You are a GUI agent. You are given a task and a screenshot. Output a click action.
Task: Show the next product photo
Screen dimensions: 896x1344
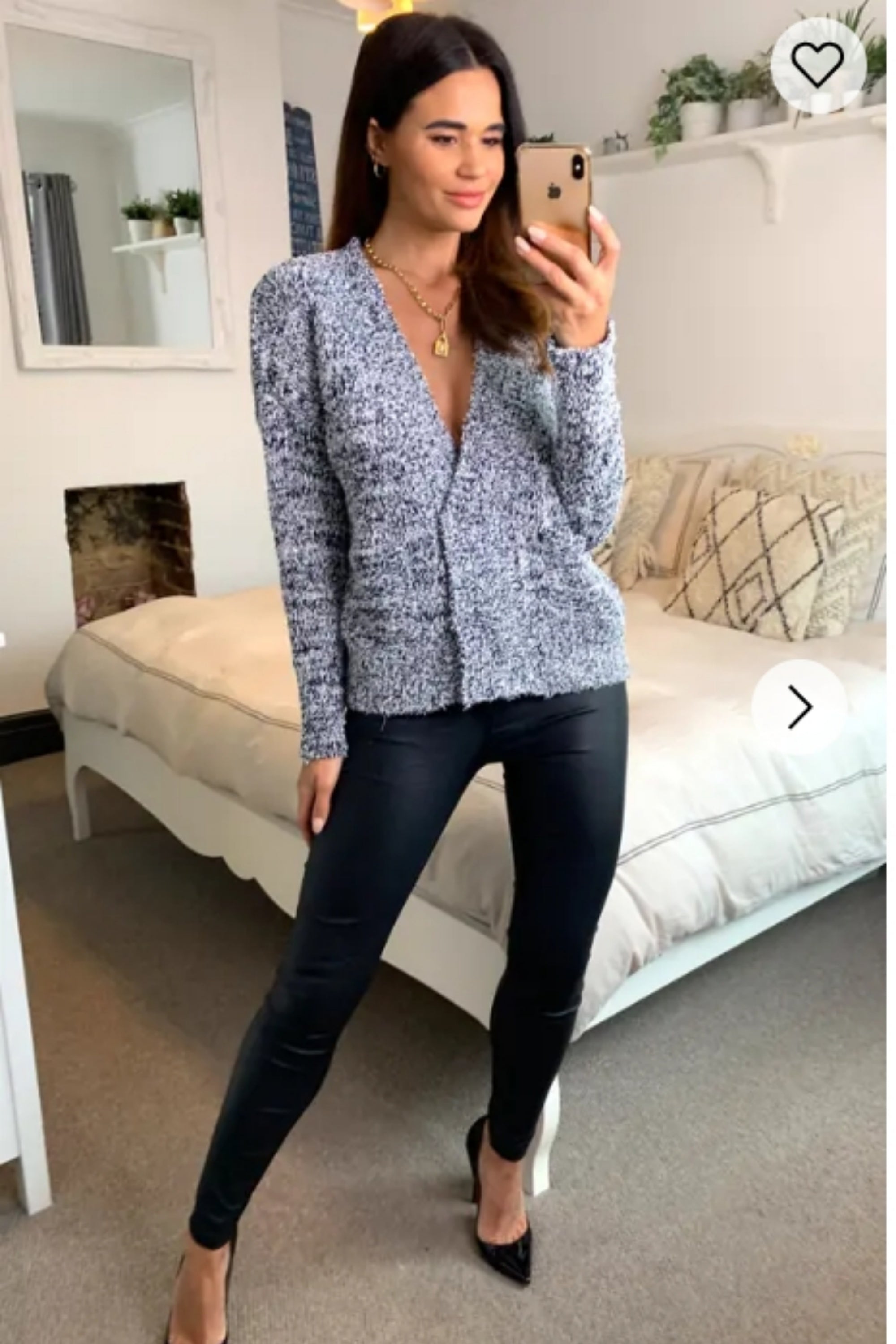pos(799,707)
